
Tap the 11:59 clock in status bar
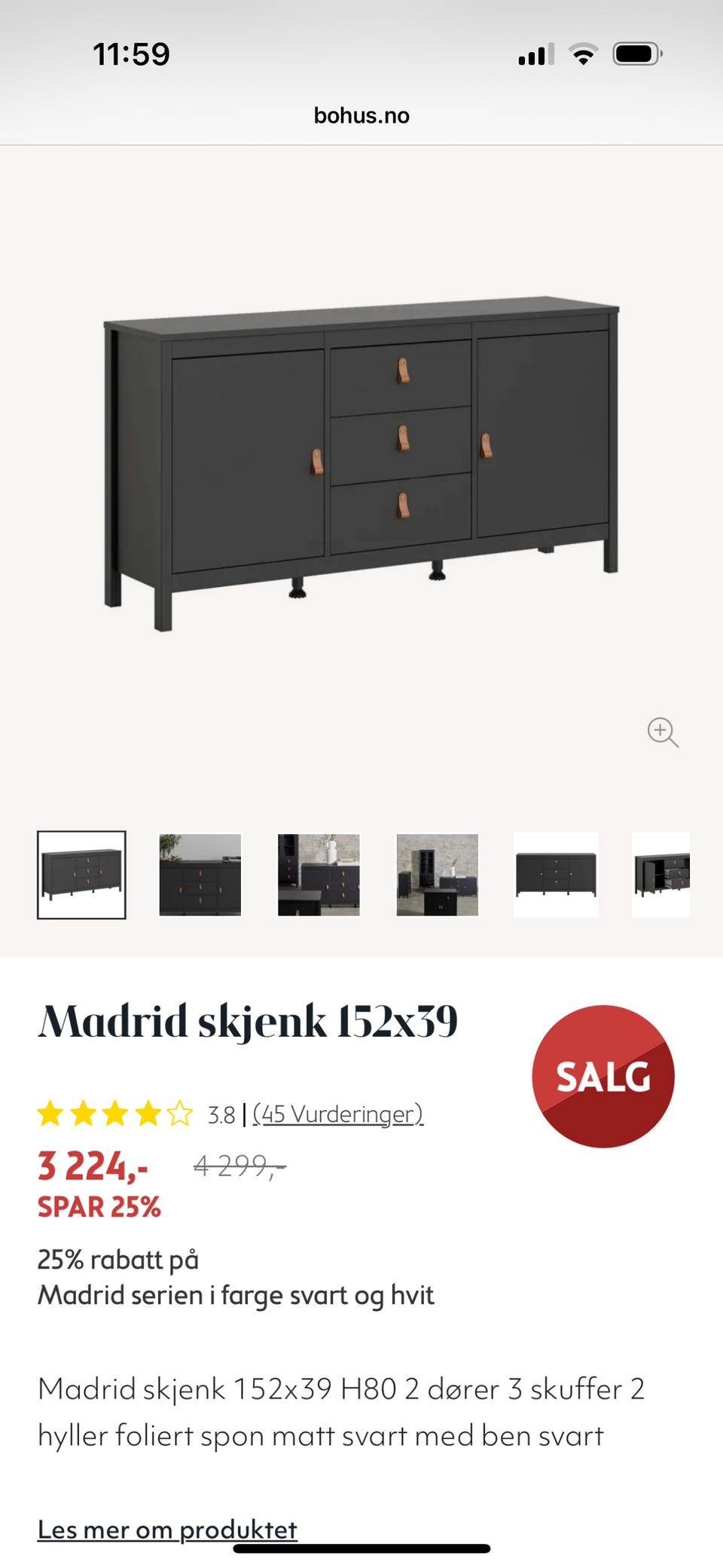click(x=133, y=53)
